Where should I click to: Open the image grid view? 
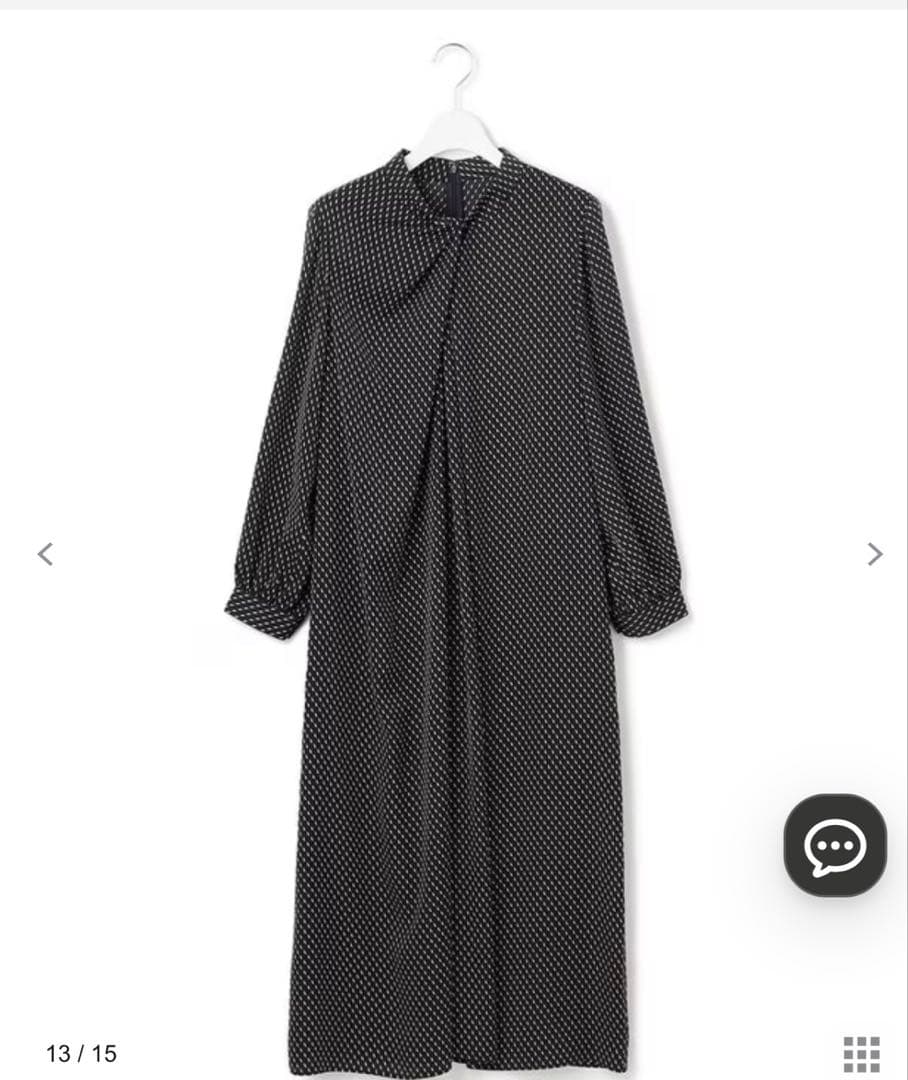[861, 1053]
